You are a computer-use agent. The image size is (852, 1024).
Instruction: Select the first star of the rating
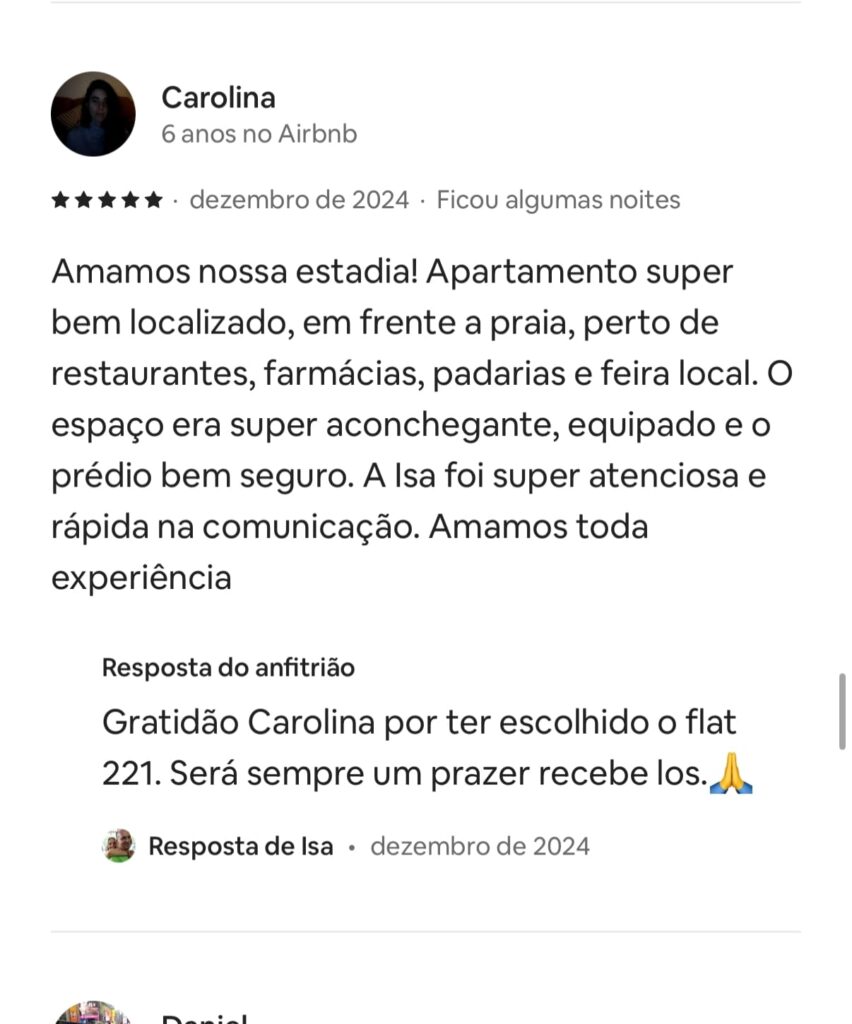pos(58,199)
